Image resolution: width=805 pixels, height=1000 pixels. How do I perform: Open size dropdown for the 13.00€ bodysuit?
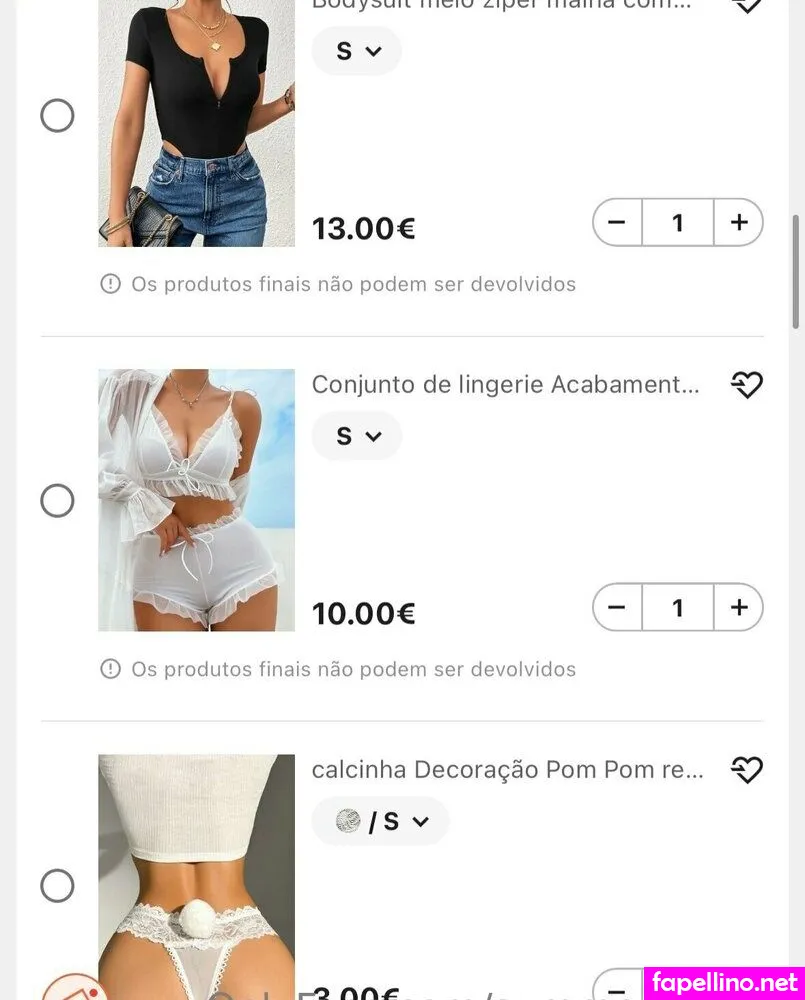(357, 51)
